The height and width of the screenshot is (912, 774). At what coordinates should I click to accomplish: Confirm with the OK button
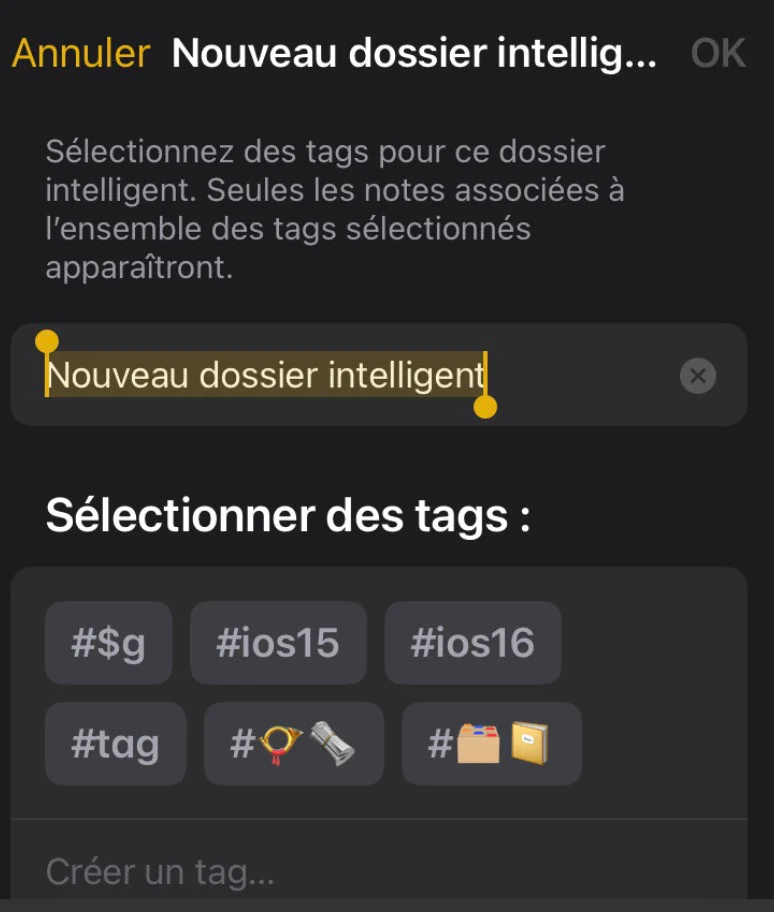tap(718, 53)
